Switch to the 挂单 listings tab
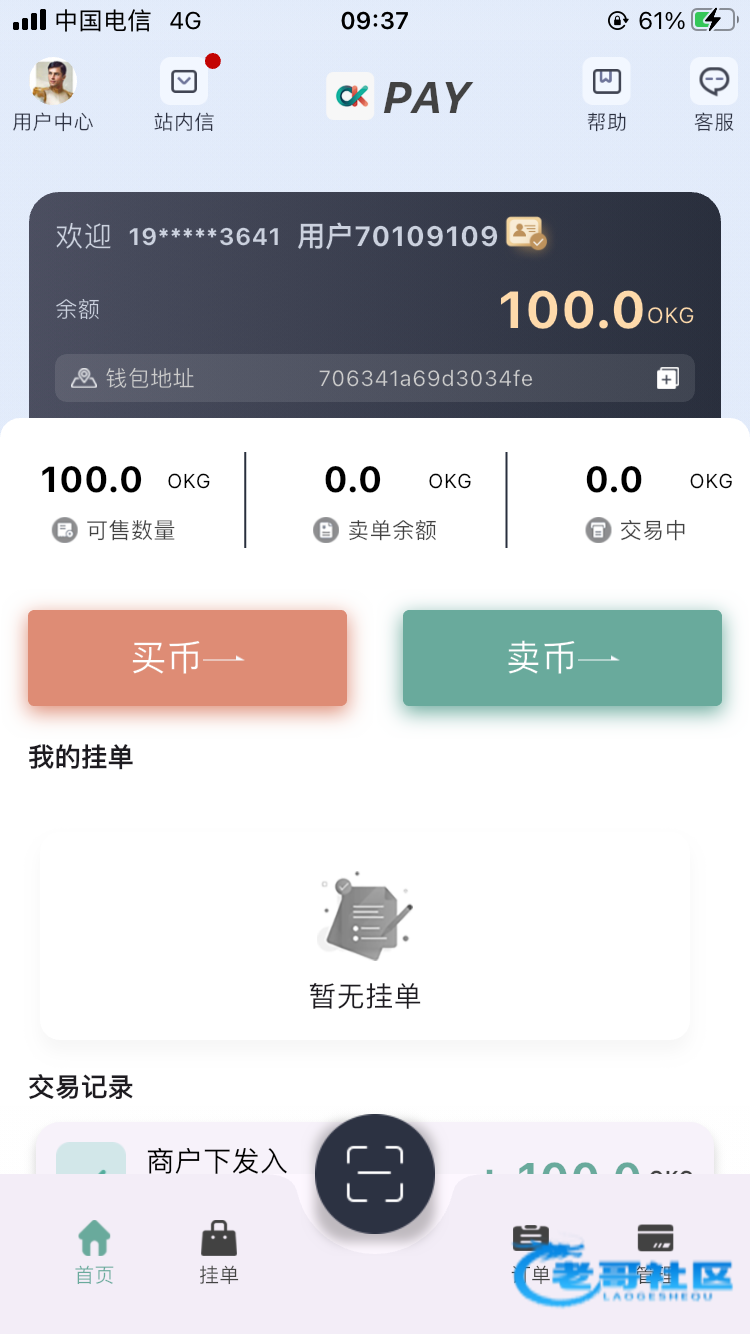Viewport: 750px width, 1334px height. coord(219,1250)
